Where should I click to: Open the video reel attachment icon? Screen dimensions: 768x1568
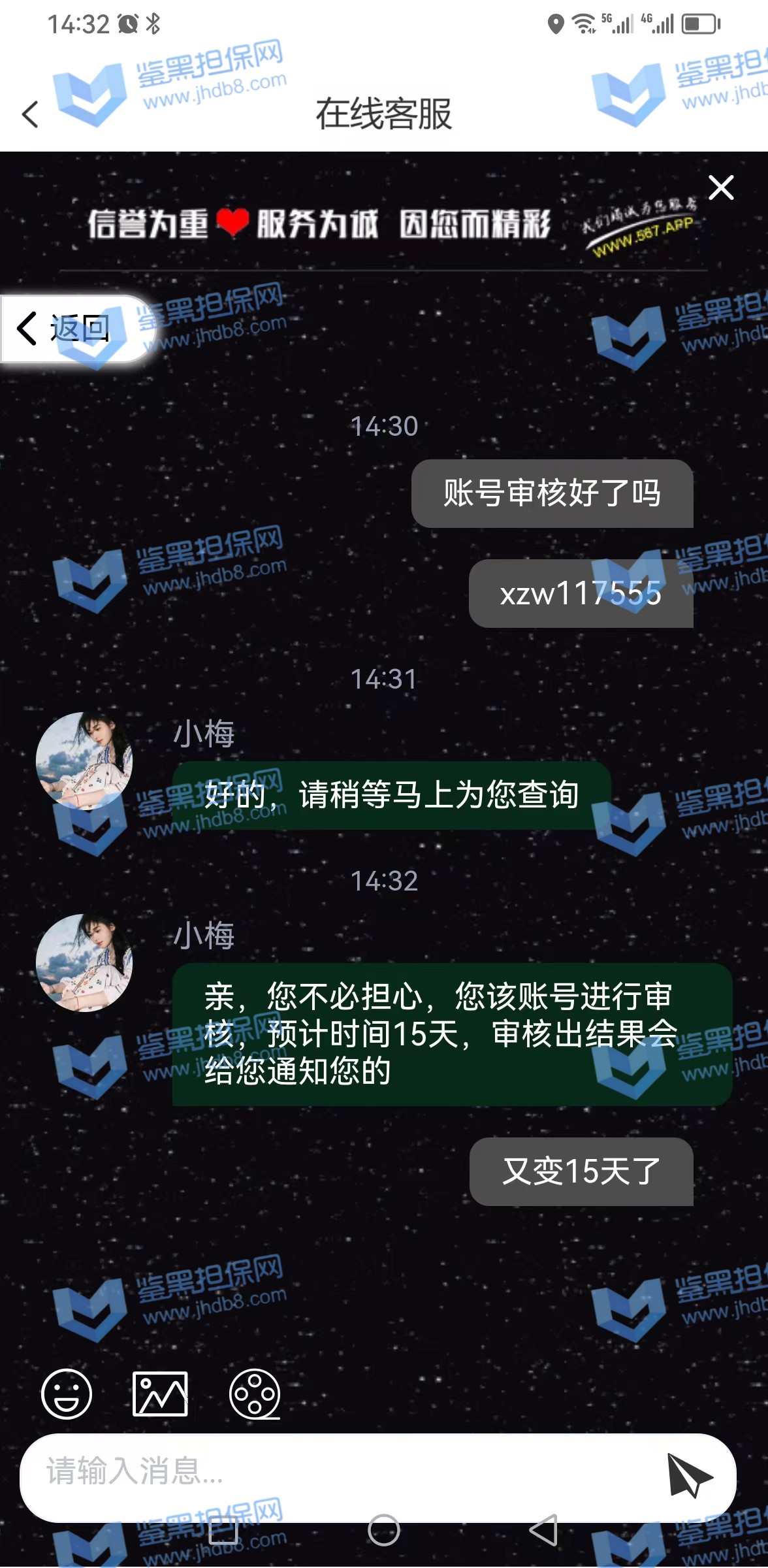255,1394
